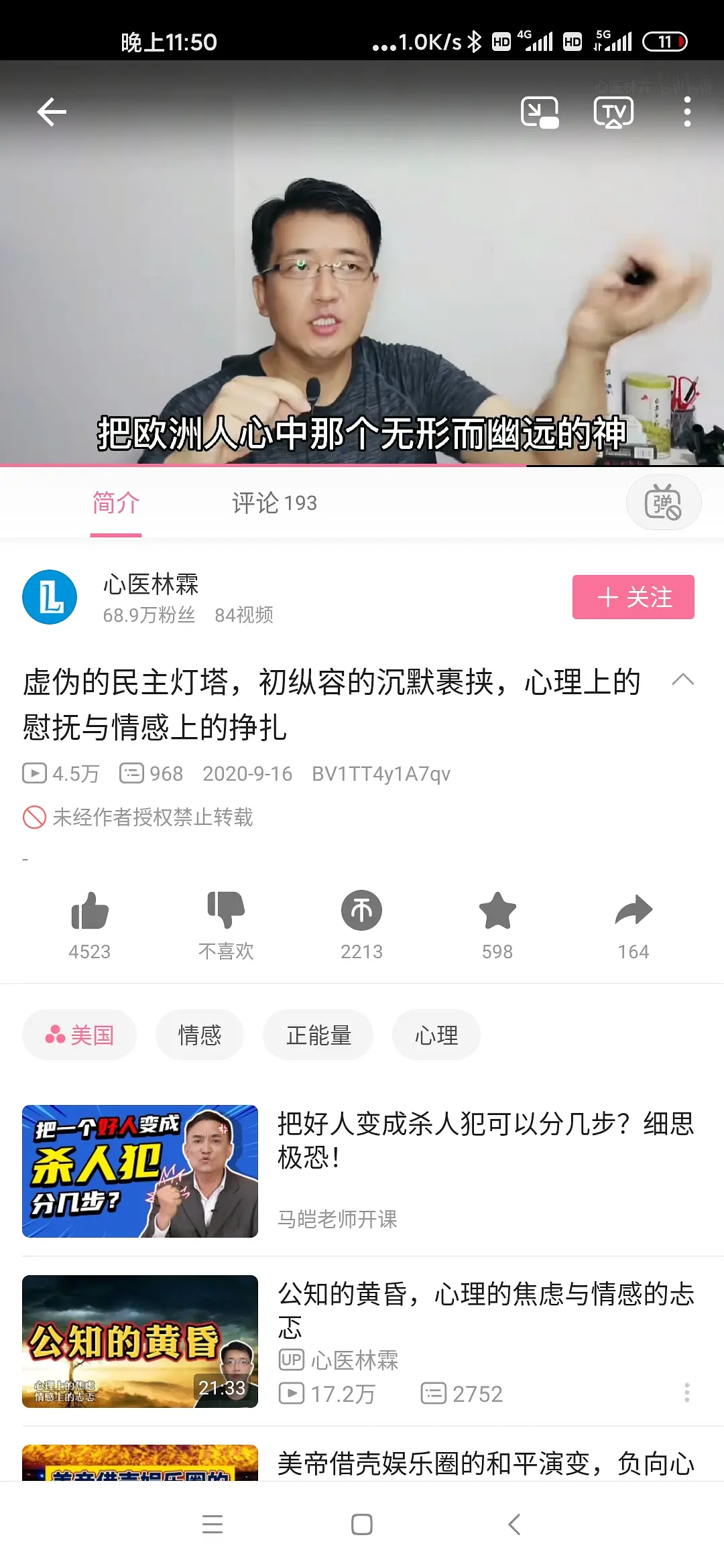Open the 美国 tag chip
This screenshot has height=1568, width=724.
(x=80, y=1035)
